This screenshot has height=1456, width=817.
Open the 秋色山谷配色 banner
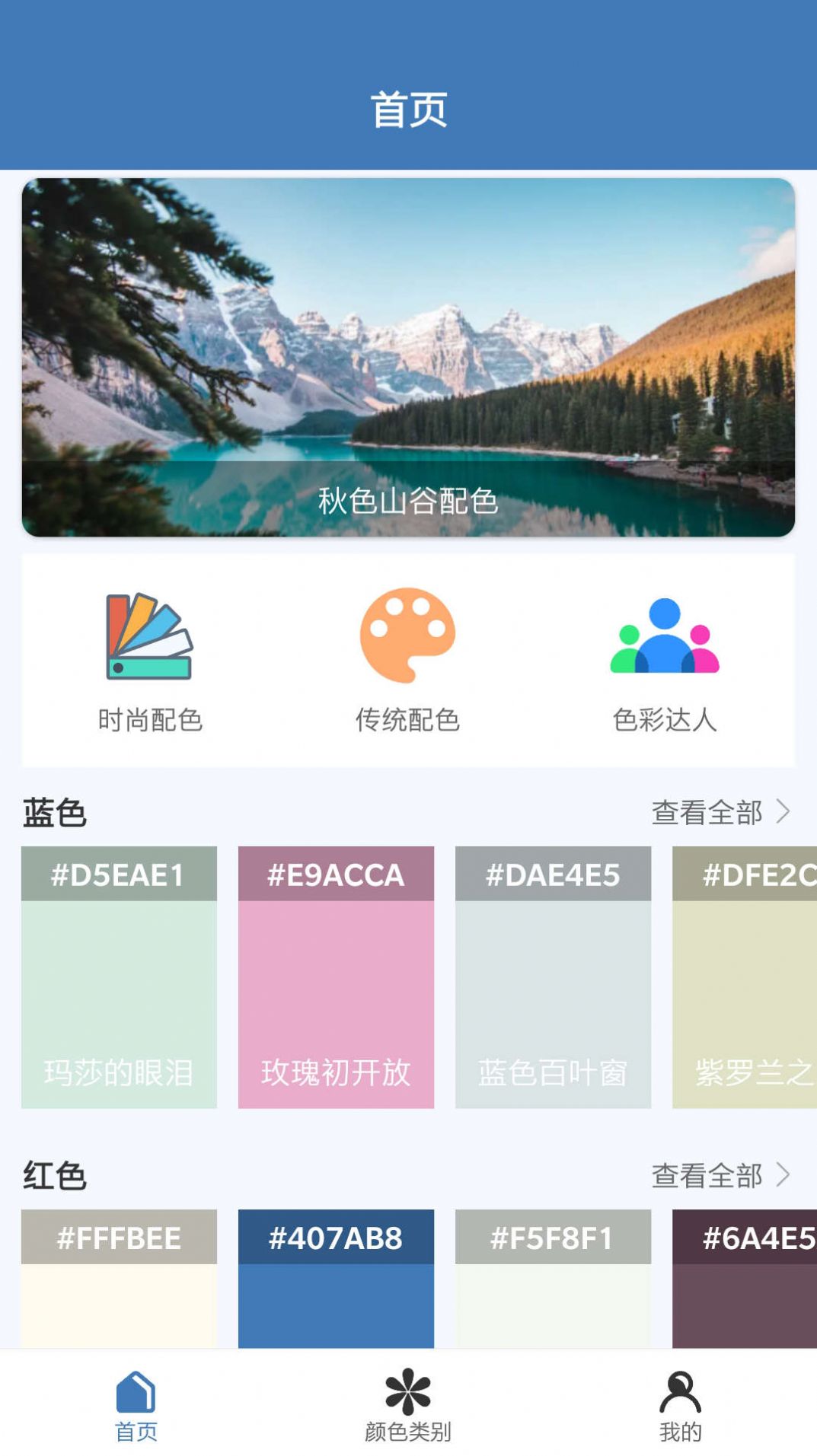[x=408, y=357]
